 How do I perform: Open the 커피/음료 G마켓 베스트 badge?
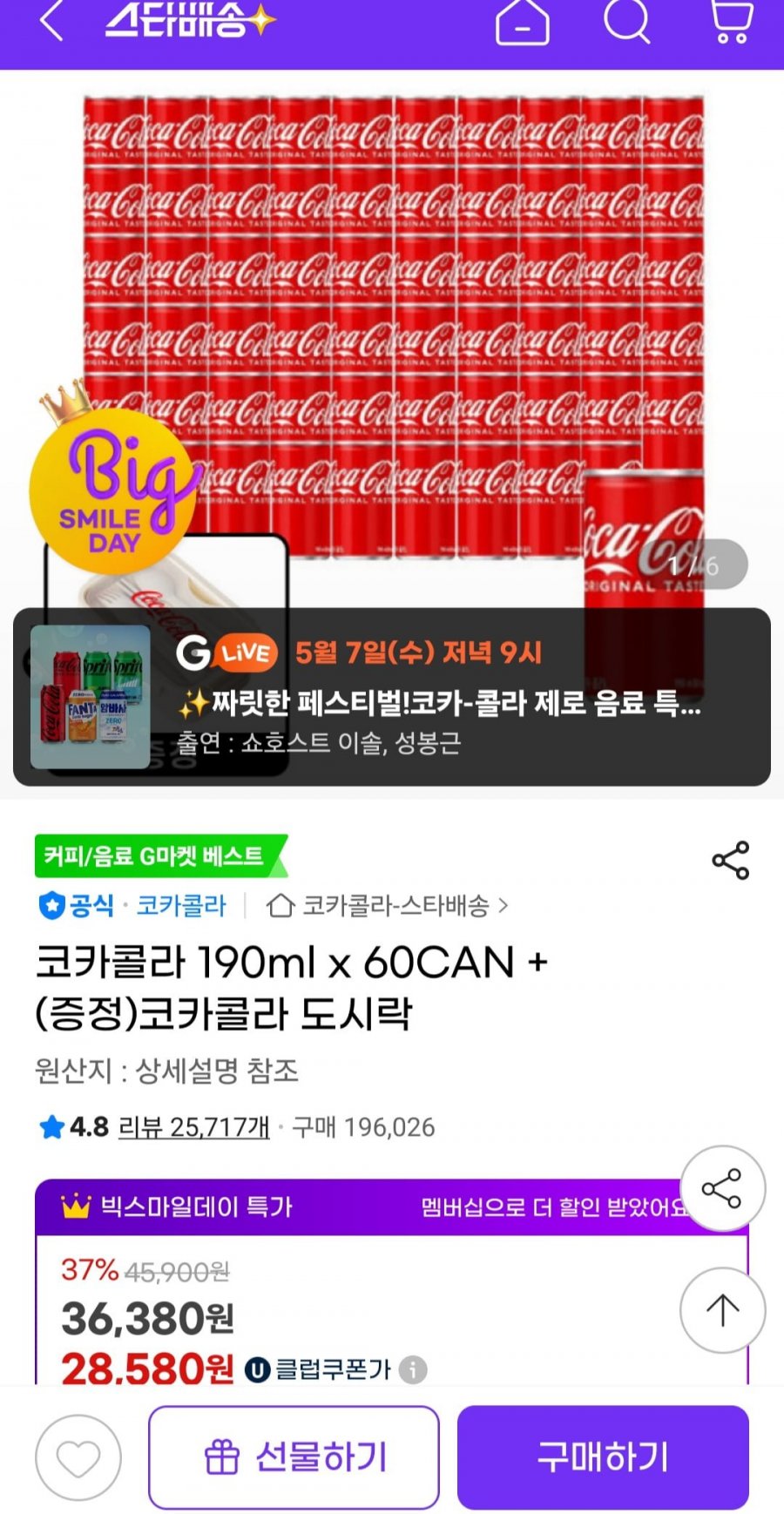157,856
